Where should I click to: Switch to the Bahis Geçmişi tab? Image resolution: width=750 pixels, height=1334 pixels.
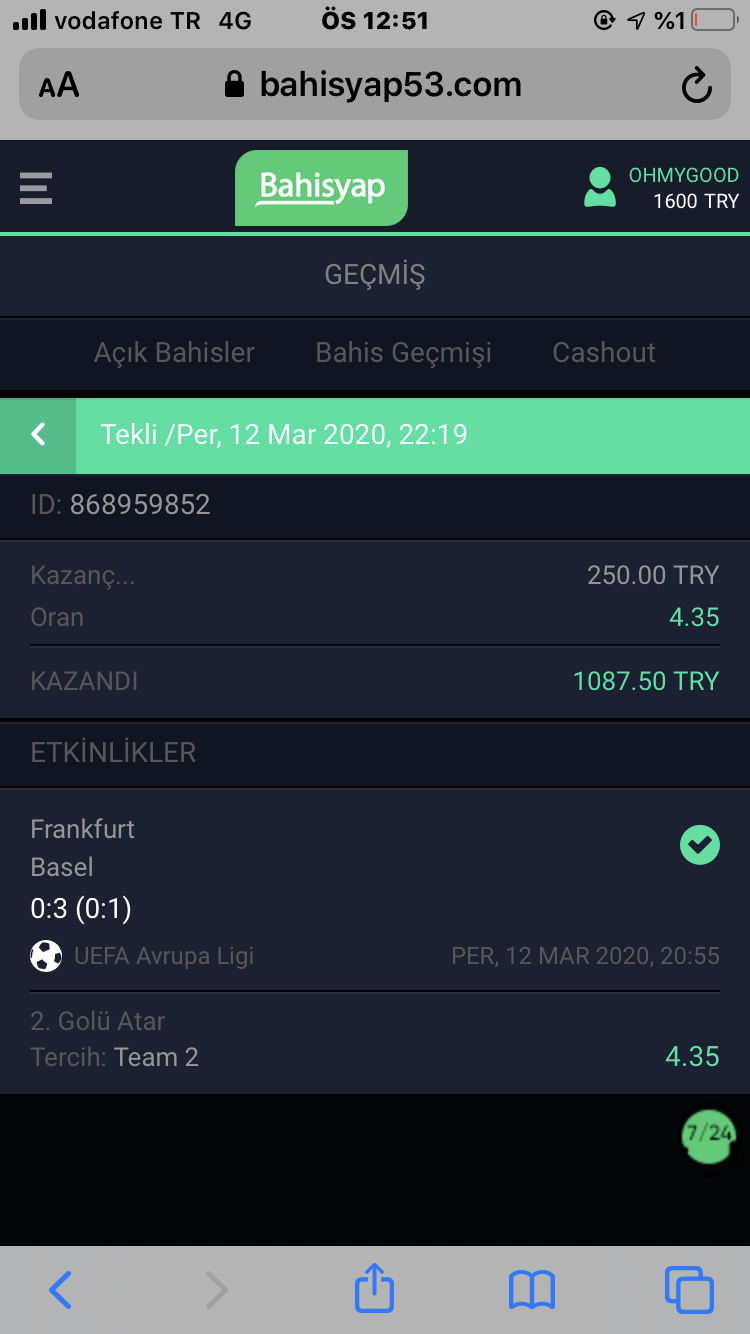coord(403,352)
